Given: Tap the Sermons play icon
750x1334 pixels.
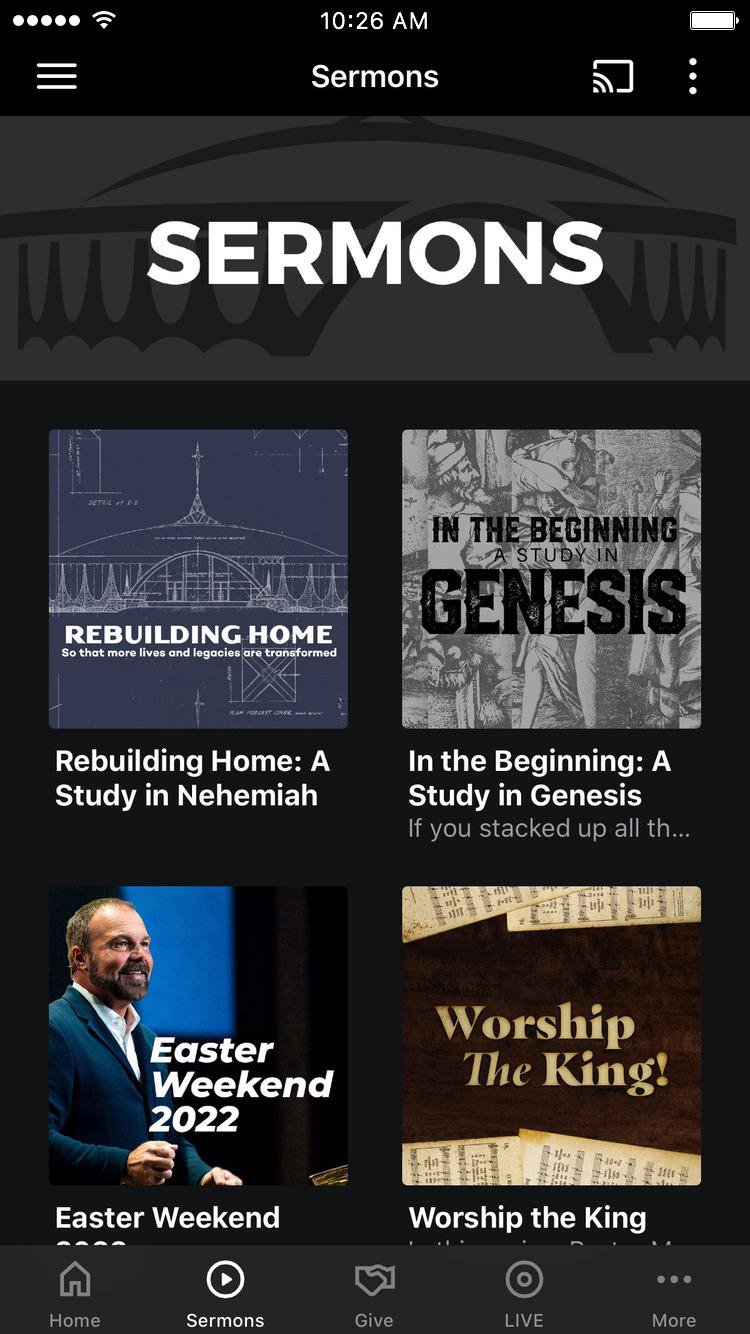Looking at the screenshot, I should point(225,1279).
